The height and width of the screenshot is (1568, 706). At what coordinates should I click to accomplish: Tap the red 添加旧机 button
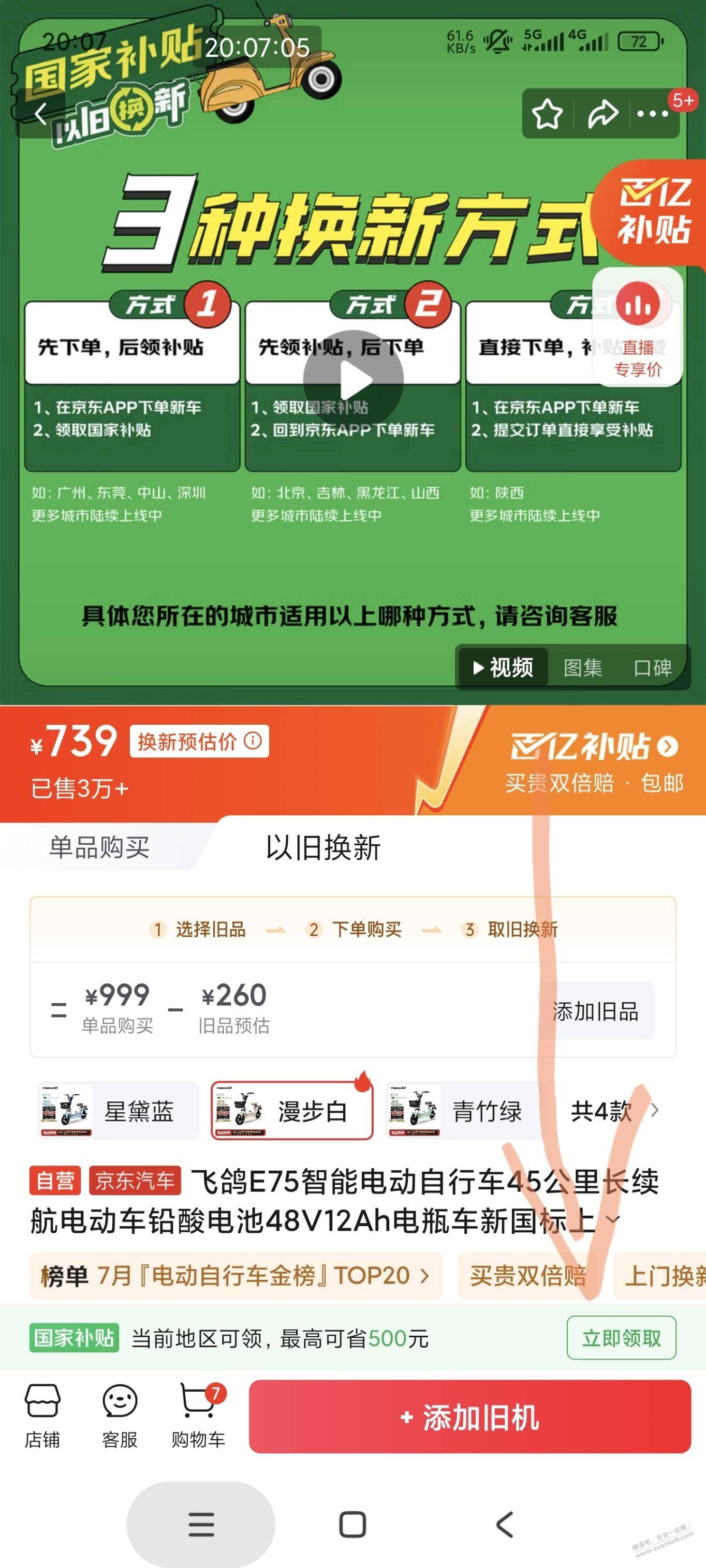469,1416
